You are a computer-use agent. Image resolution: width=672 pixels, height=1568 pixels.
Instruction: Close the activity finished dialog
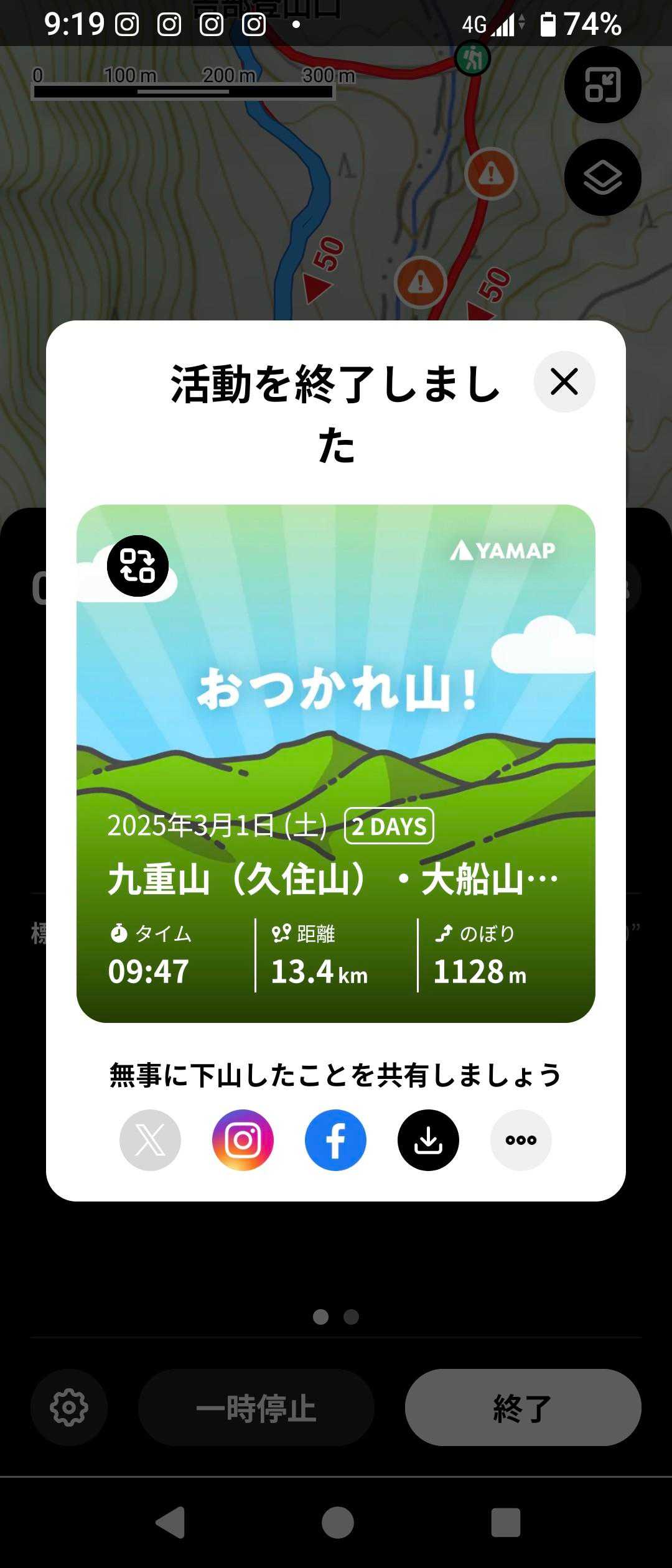point(564,381)
